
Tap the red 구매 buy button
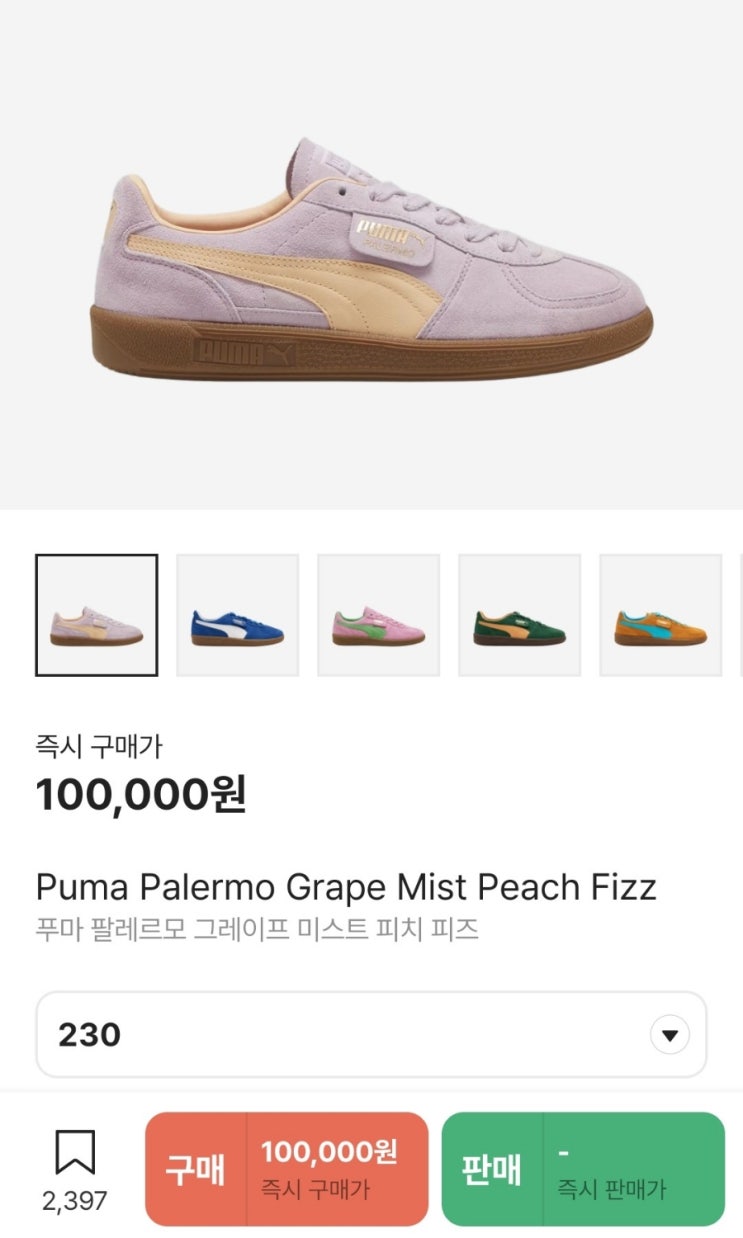point(286,1169)
